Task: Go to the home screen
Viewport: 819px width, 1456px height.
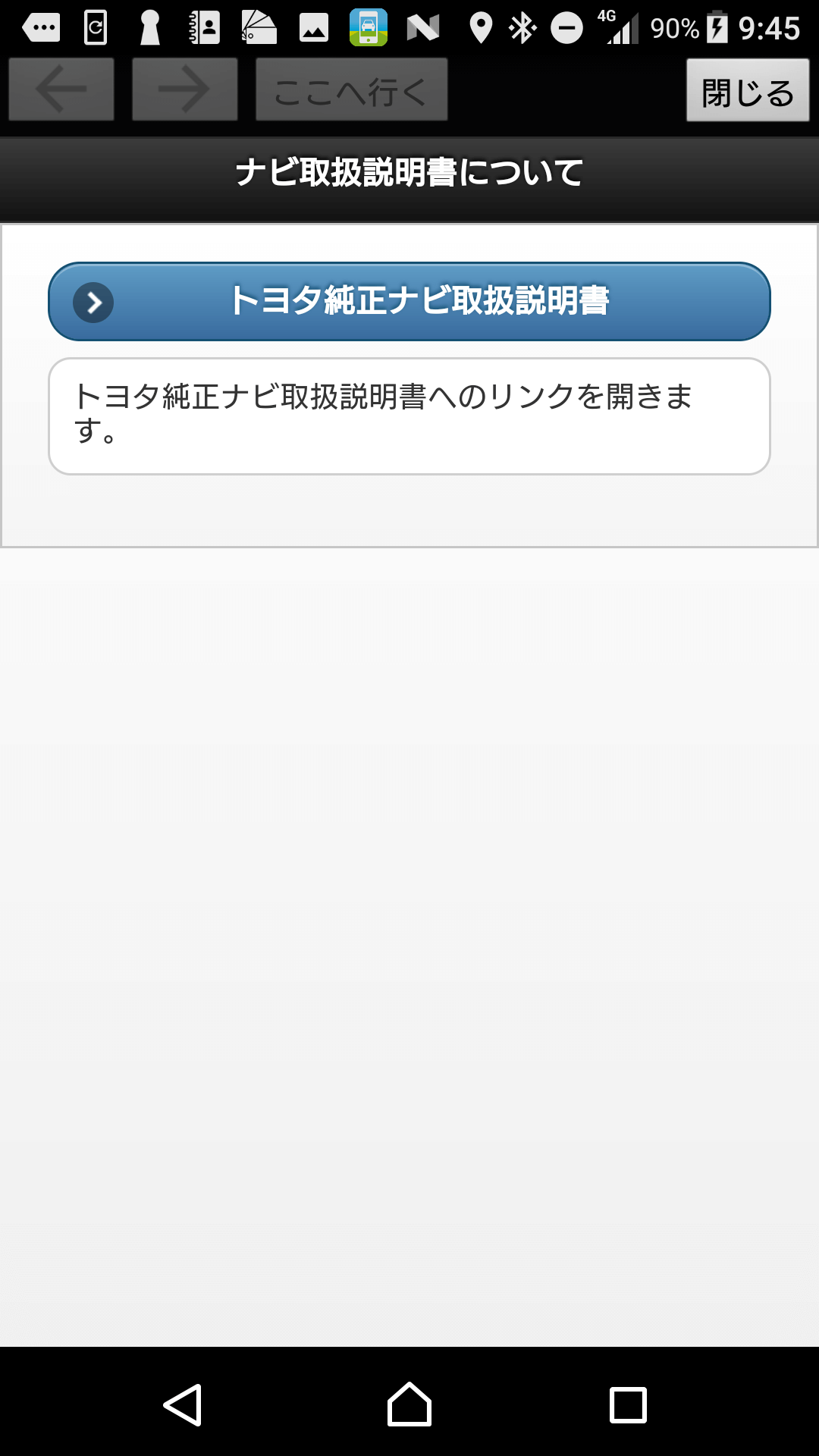Action: coord(409,1404)
